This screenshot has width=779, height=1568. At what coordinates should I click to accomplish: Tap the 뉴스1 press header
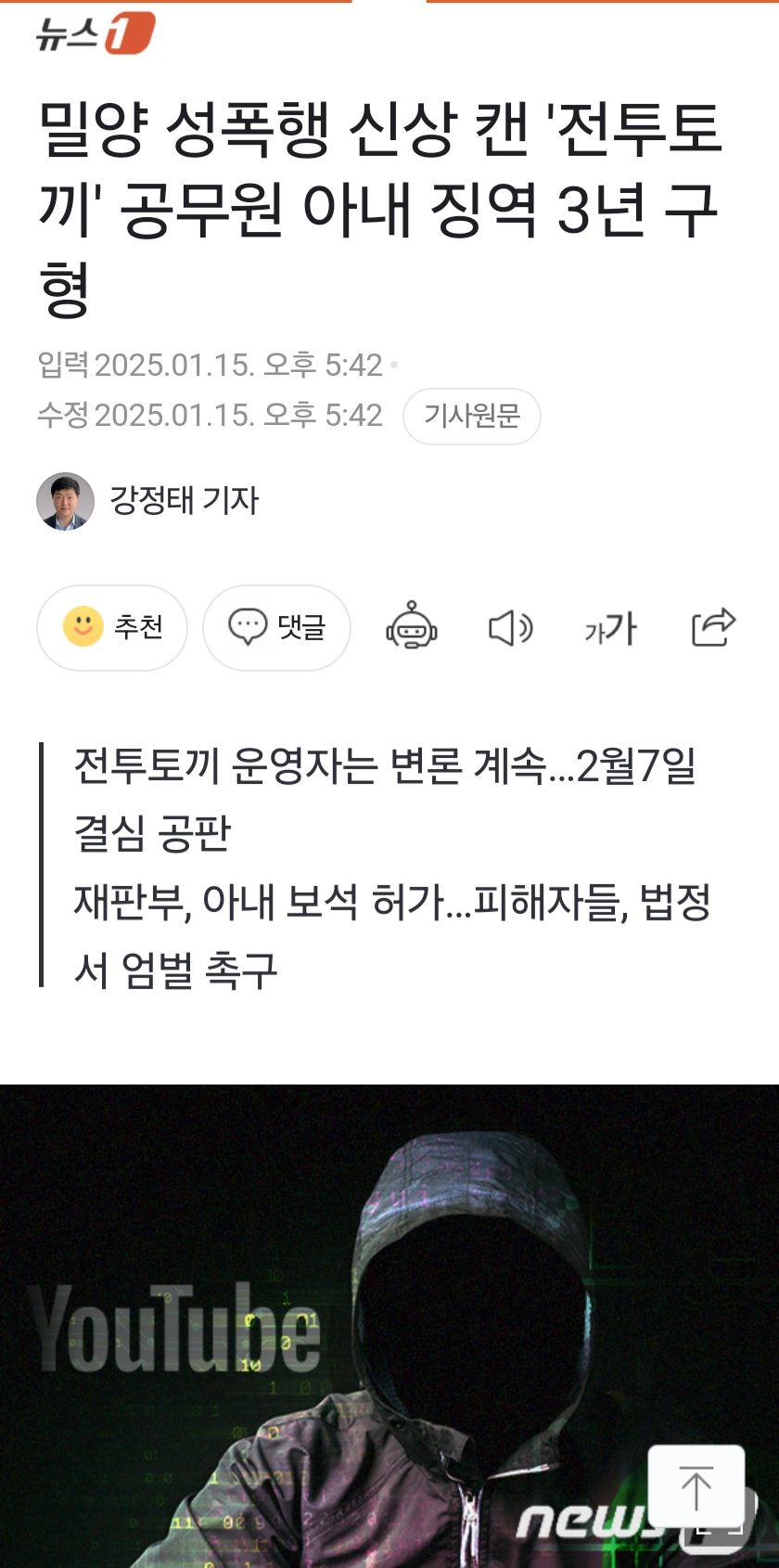click(95, 34)
